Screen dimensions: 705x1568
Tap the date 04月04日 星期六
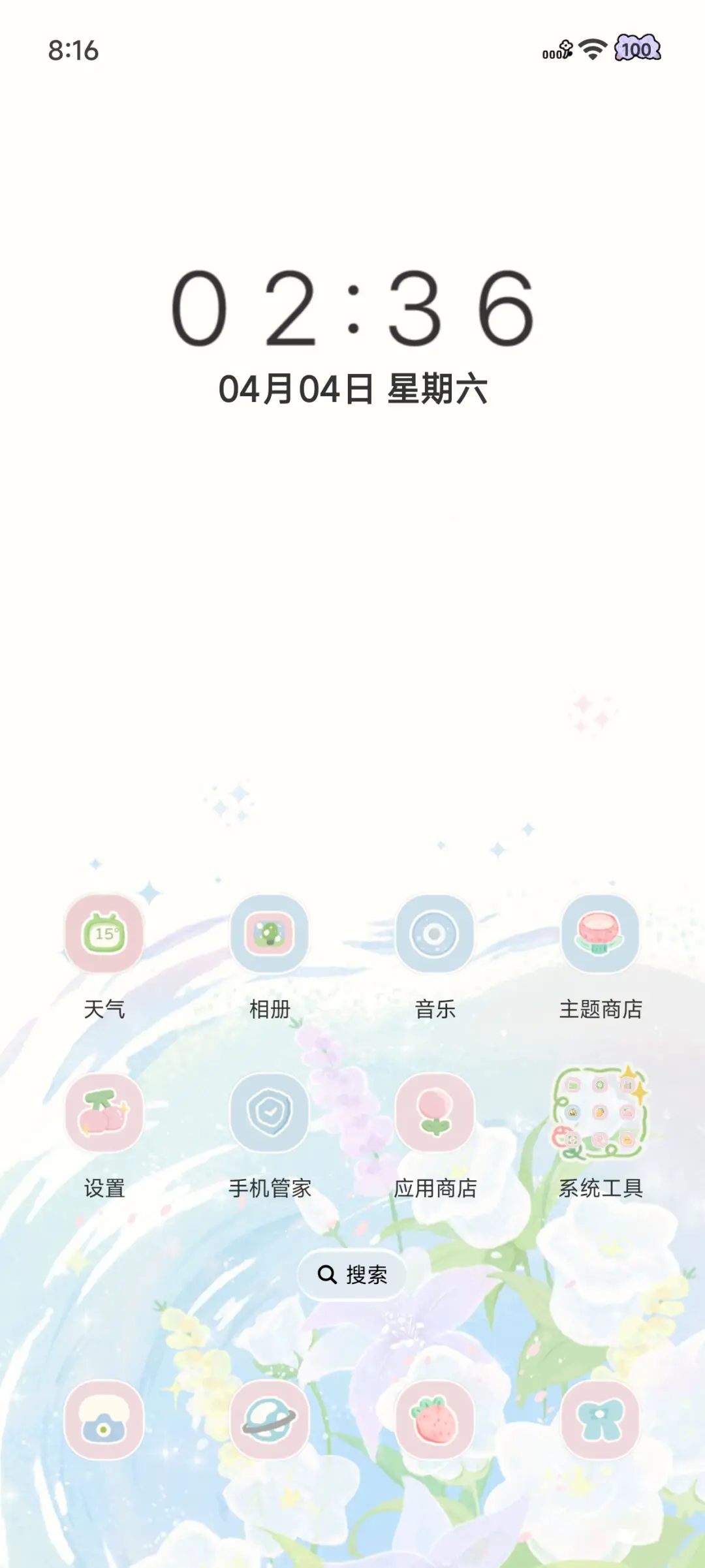click(352, 388)
